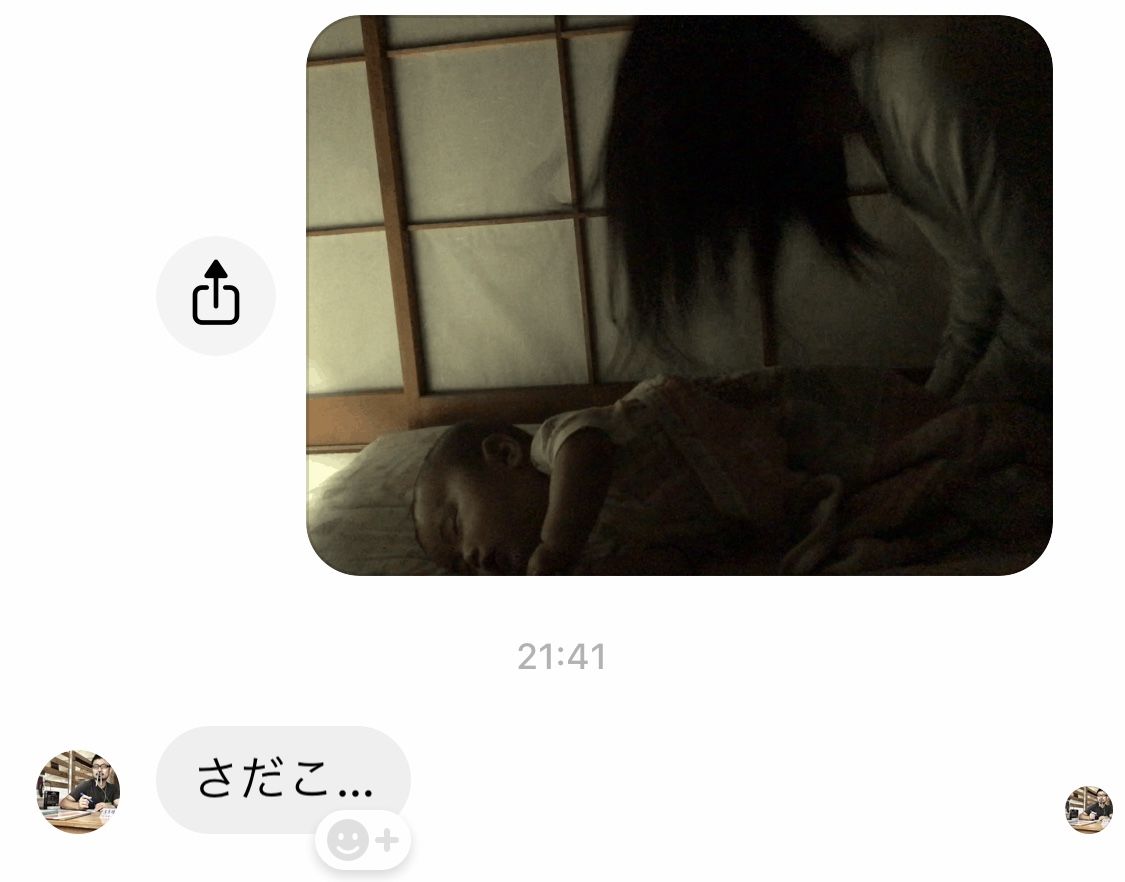This screenshot has width=1125, height=882.
Task: Share the sent photo
Action: (215, 295)
